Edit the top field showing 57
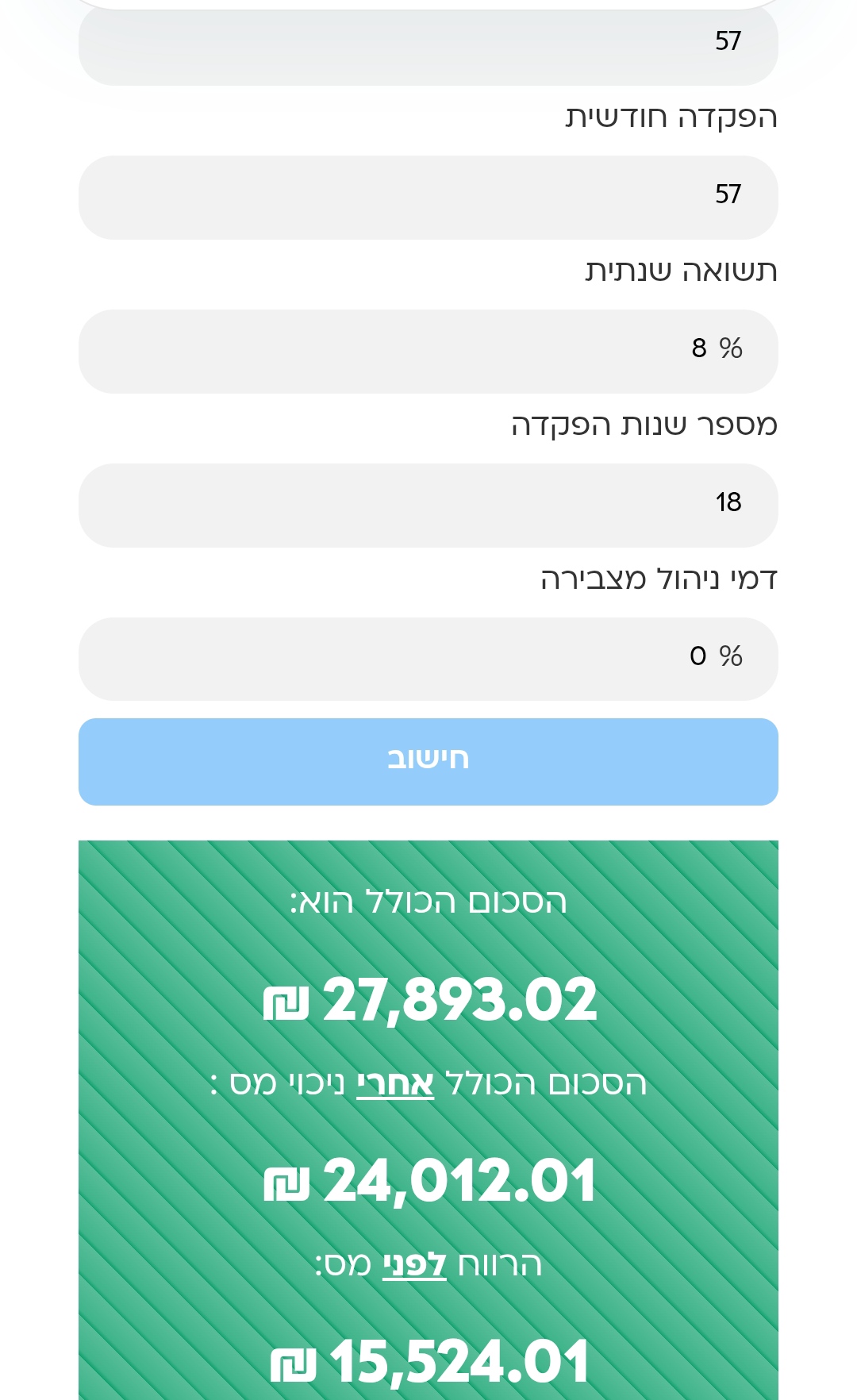The width and height of the screenshot is (857, 1400). click(428, 44)
